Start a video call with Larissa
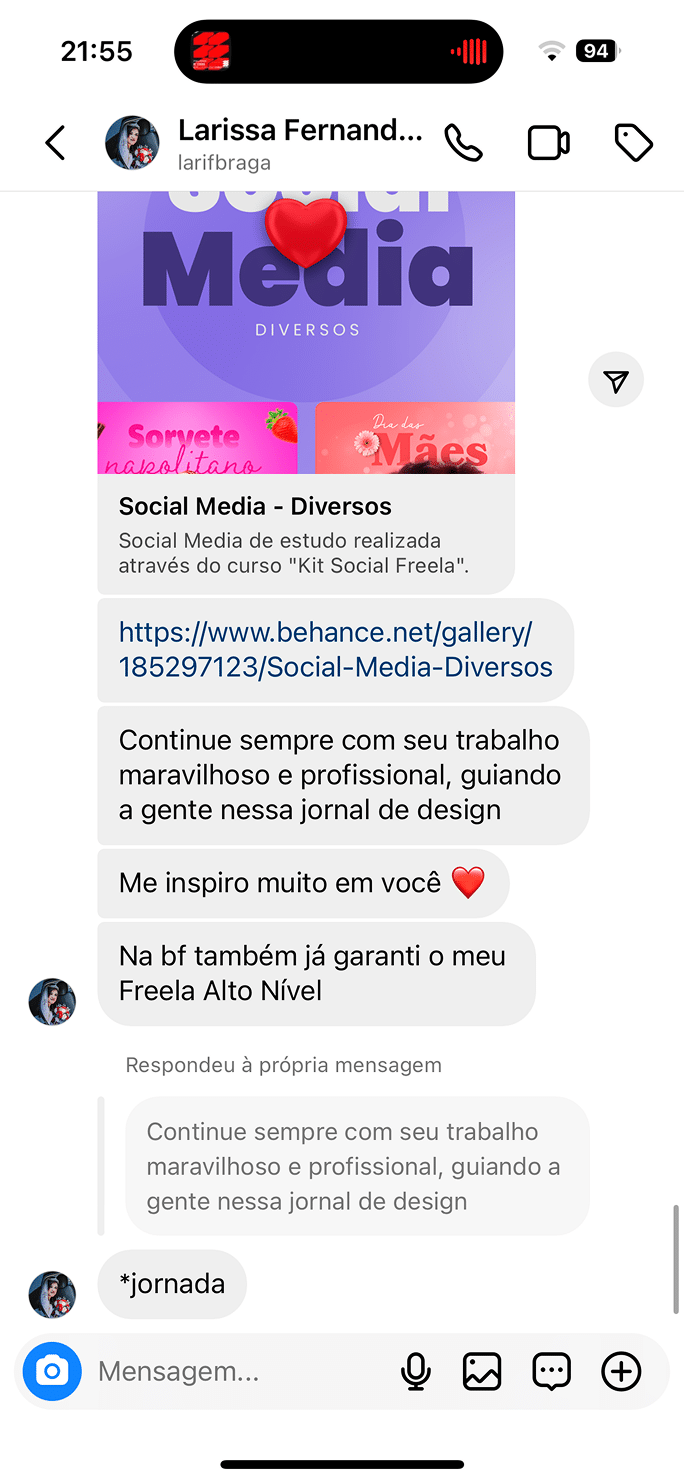The height and width of the screenshot is (1483, 684). pos(548,143)
